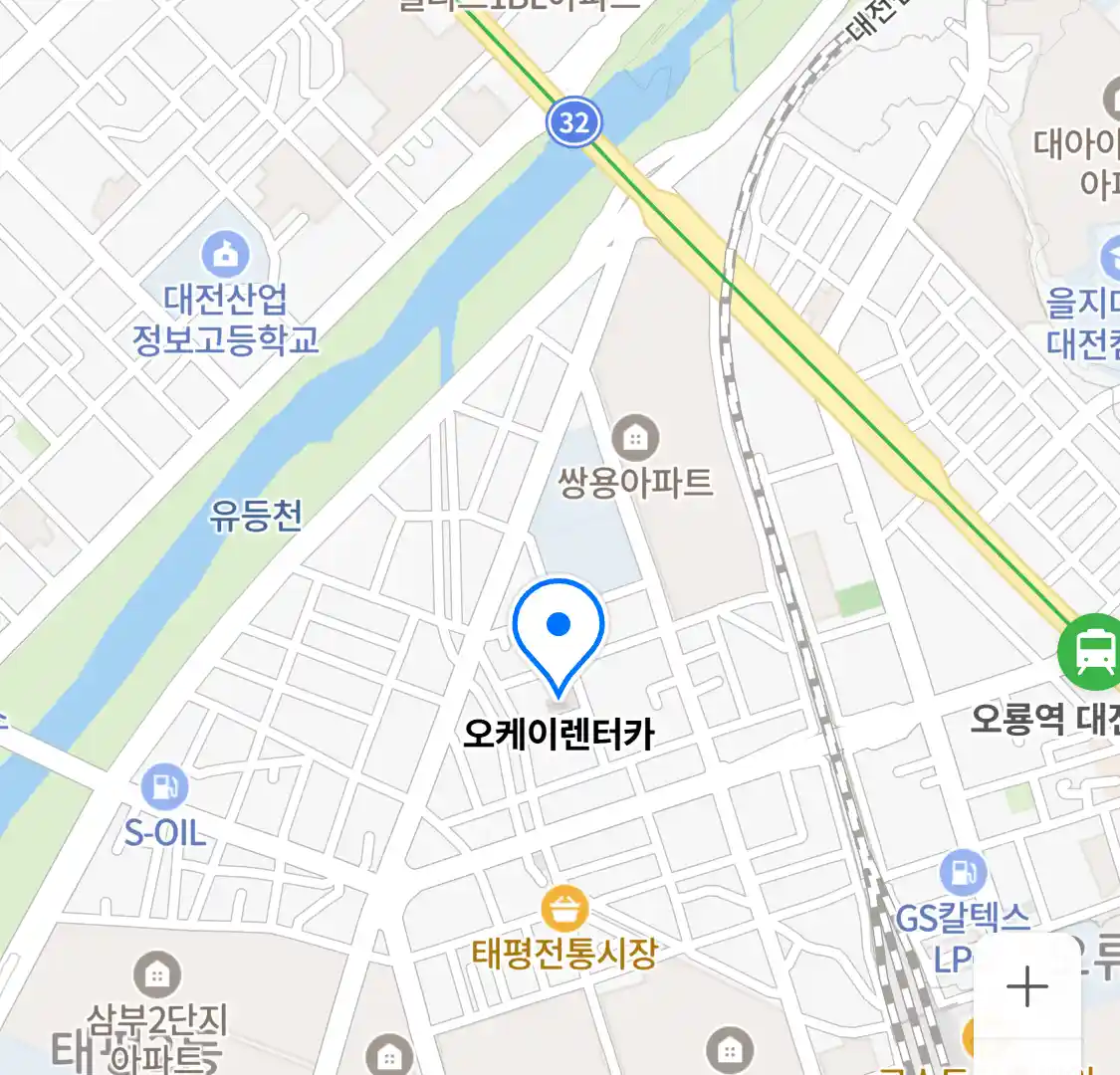Zoom in with the plus button
The height and width of the screenshot is (1075, 1120).
click(1026, 987)
